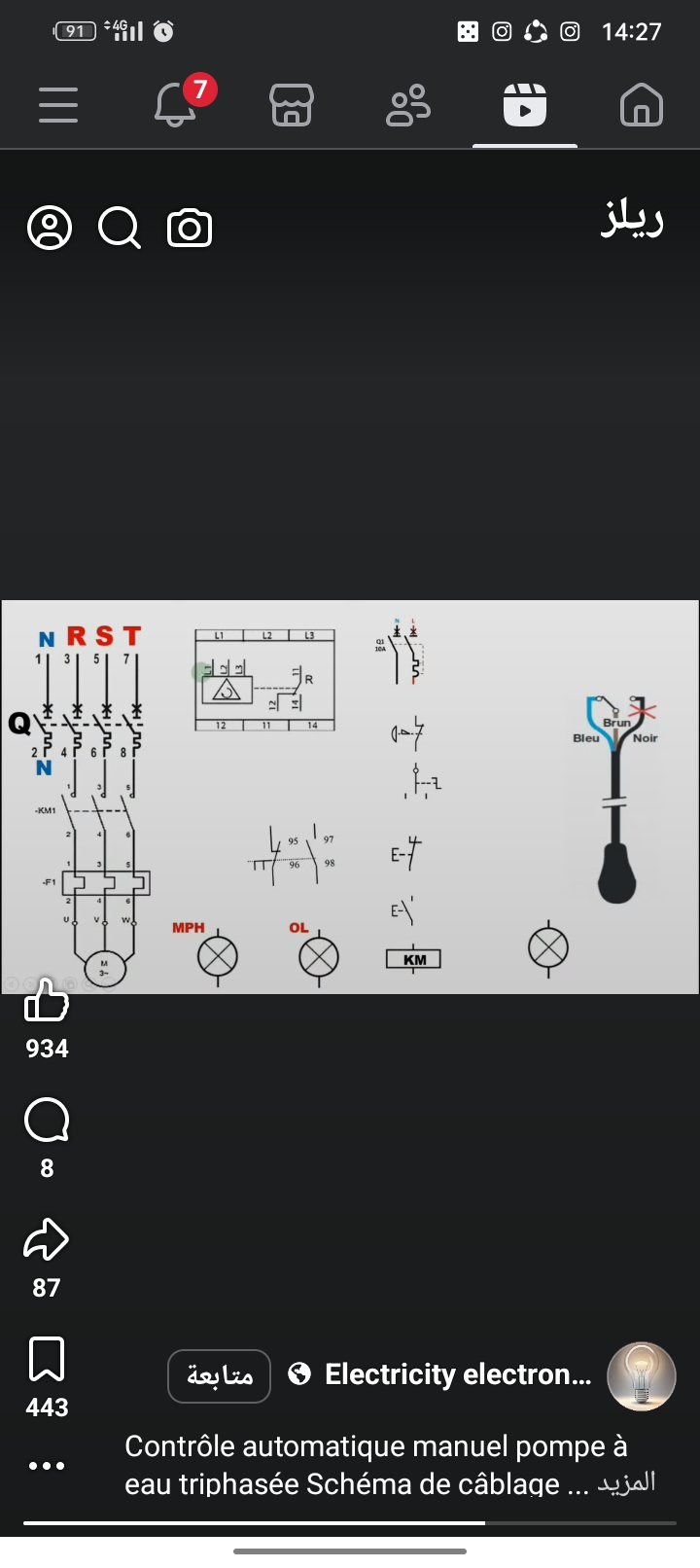Save this reel with the bookmark icon
The image size is (700, 1568).
tap(47, 1359)
